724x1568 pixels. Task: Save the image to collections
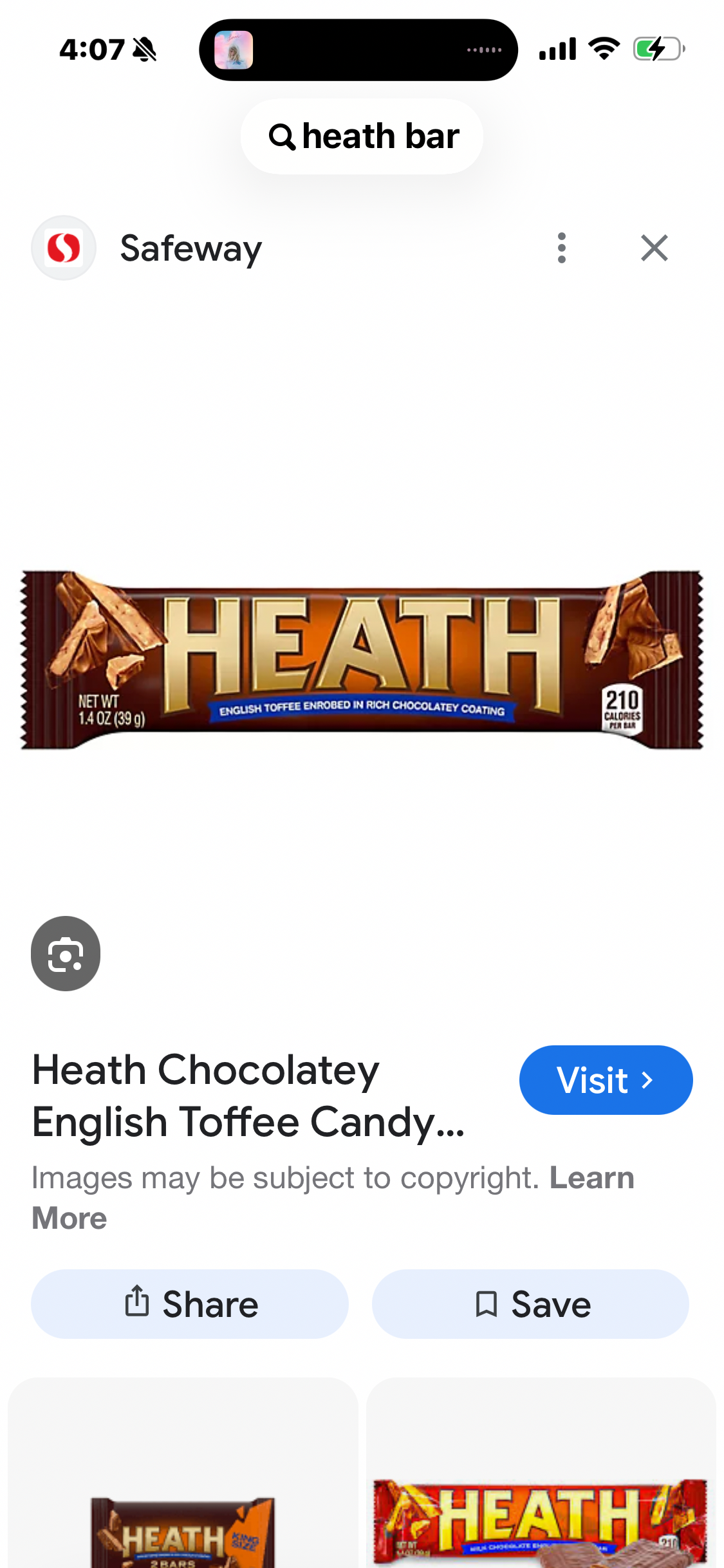[x=530, y=1304]
